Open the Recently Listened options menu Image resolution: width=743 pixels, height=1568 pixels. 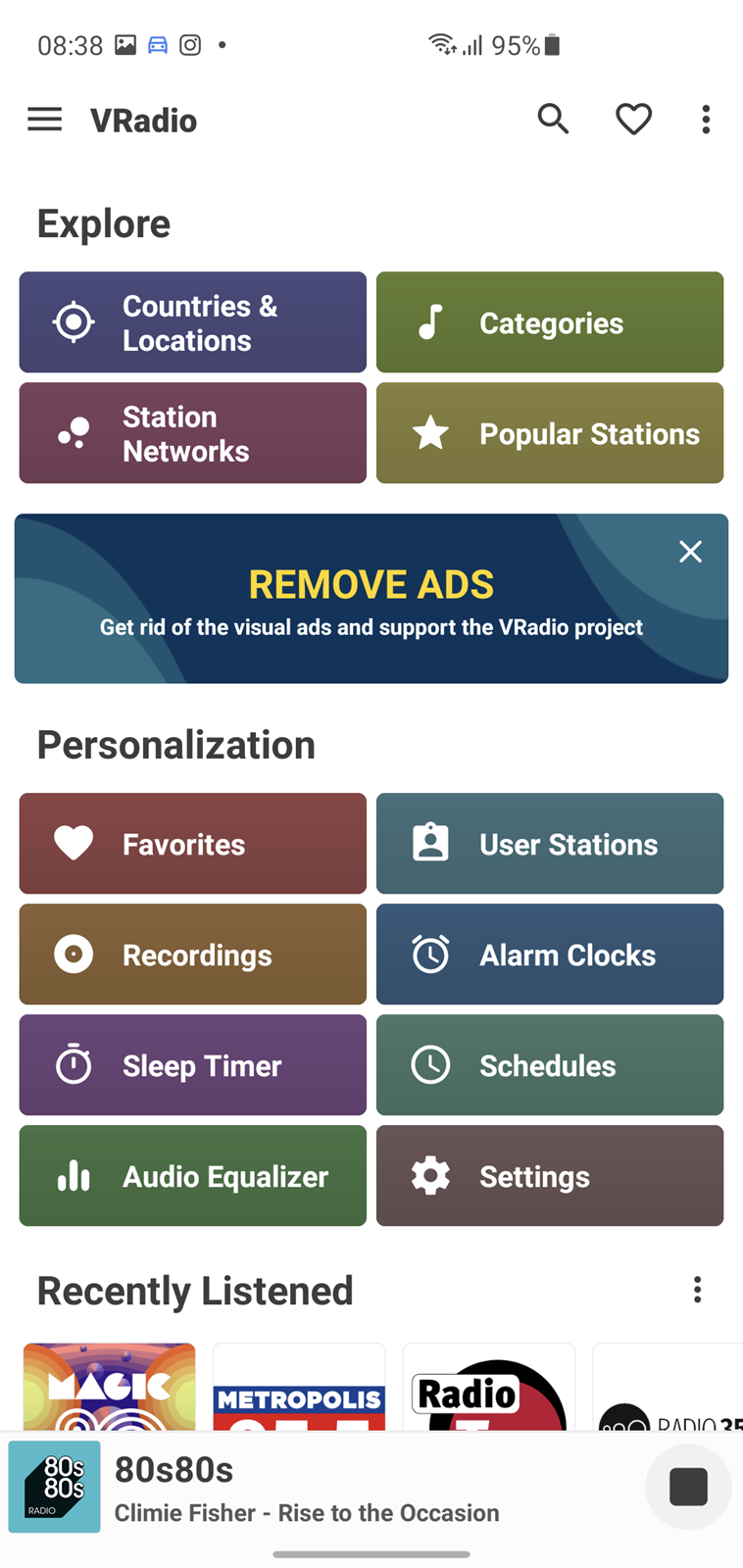pos(698,1290)
